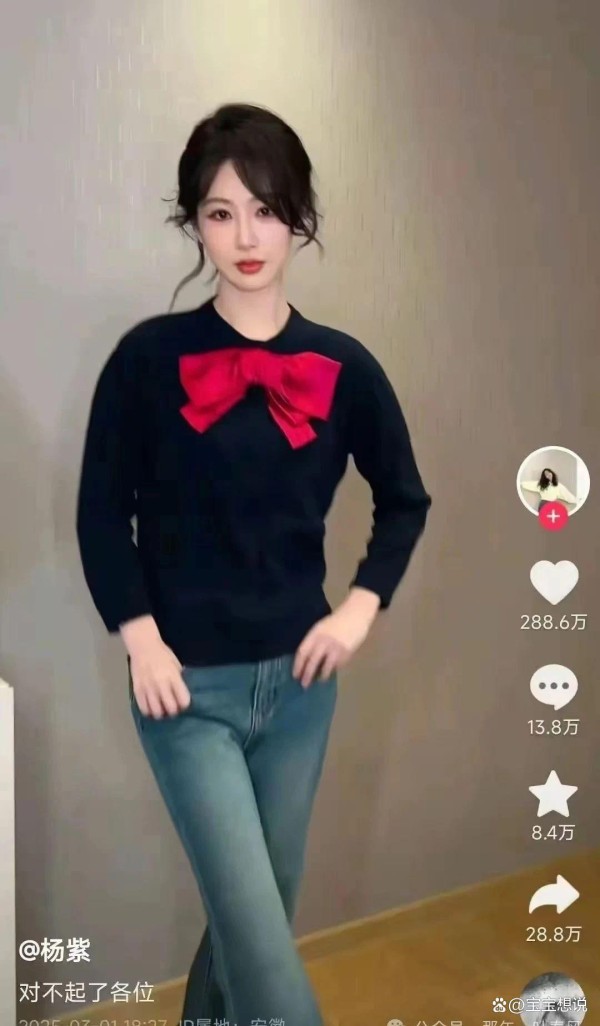
Task: Follow the creator with the red plus button
Action: point(553,517)
